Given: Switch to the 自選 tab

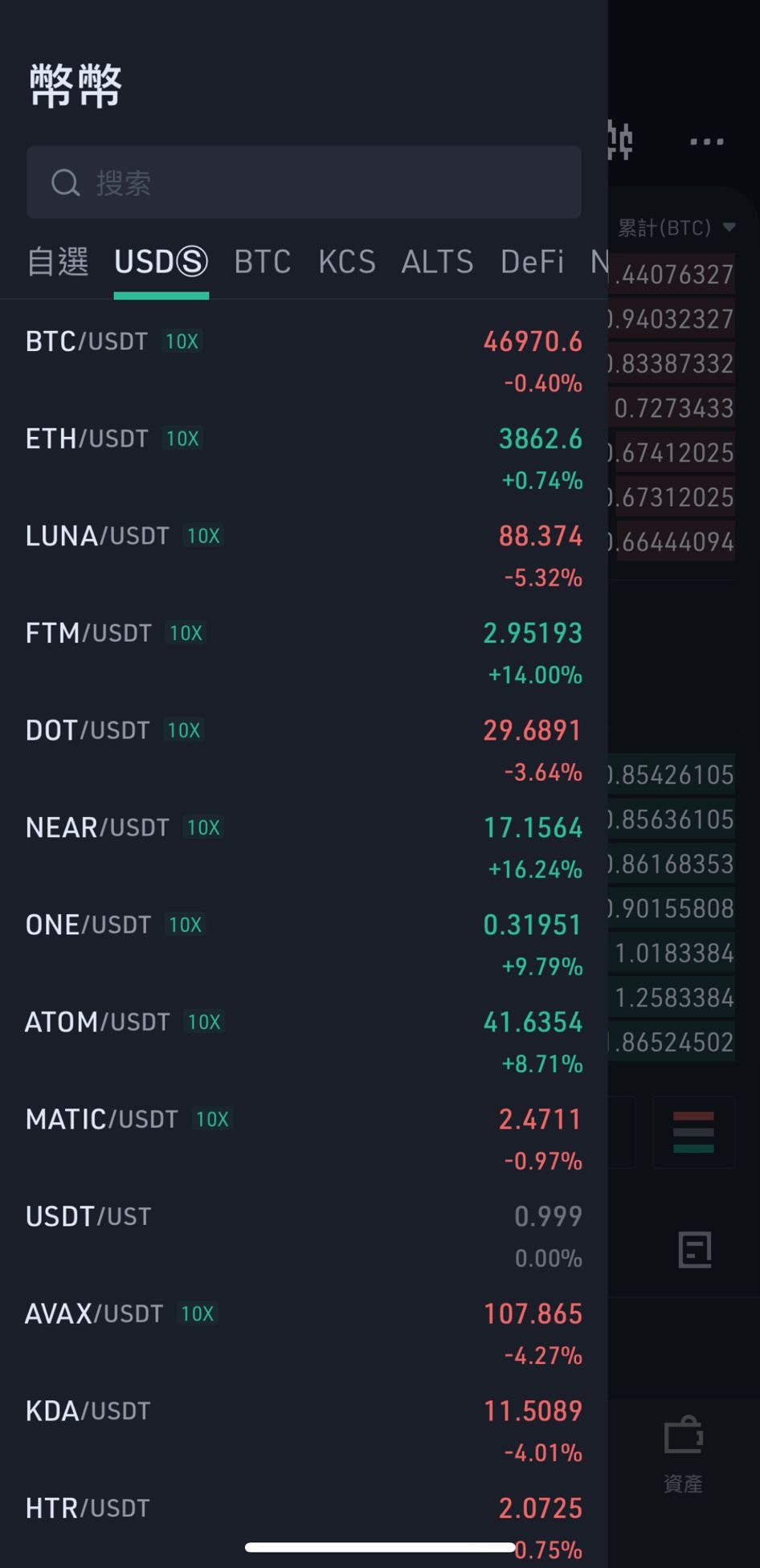Looking at the screenshot, I should point(57,262).
